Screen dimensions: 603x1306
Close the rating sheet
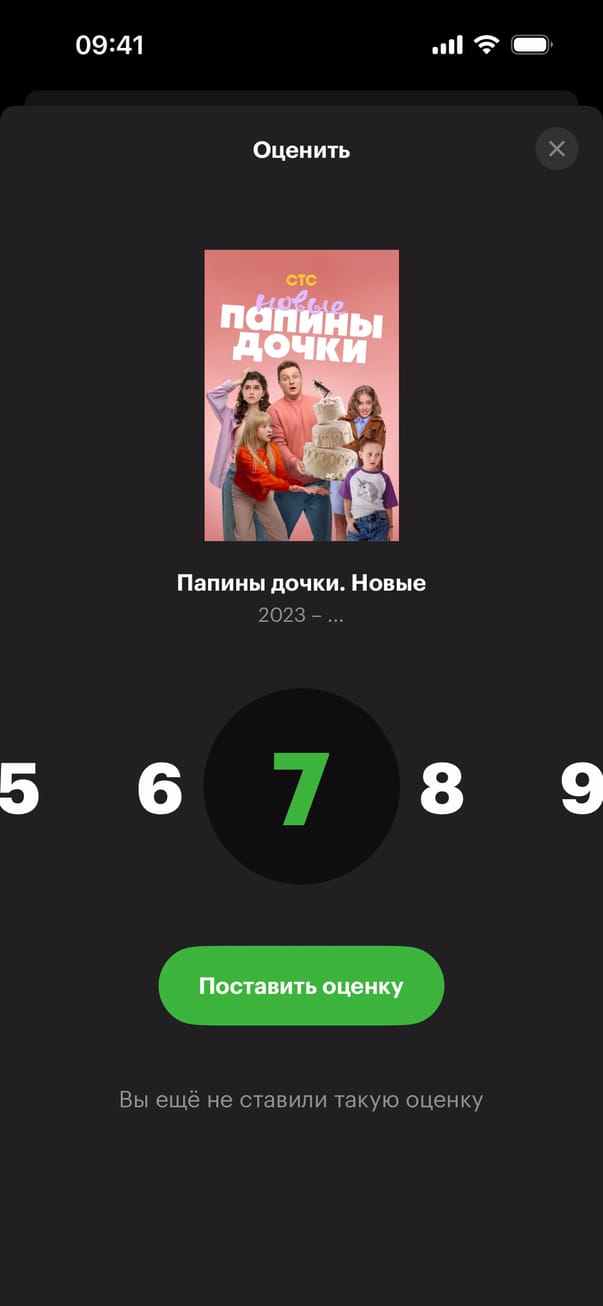coord(557,149)
